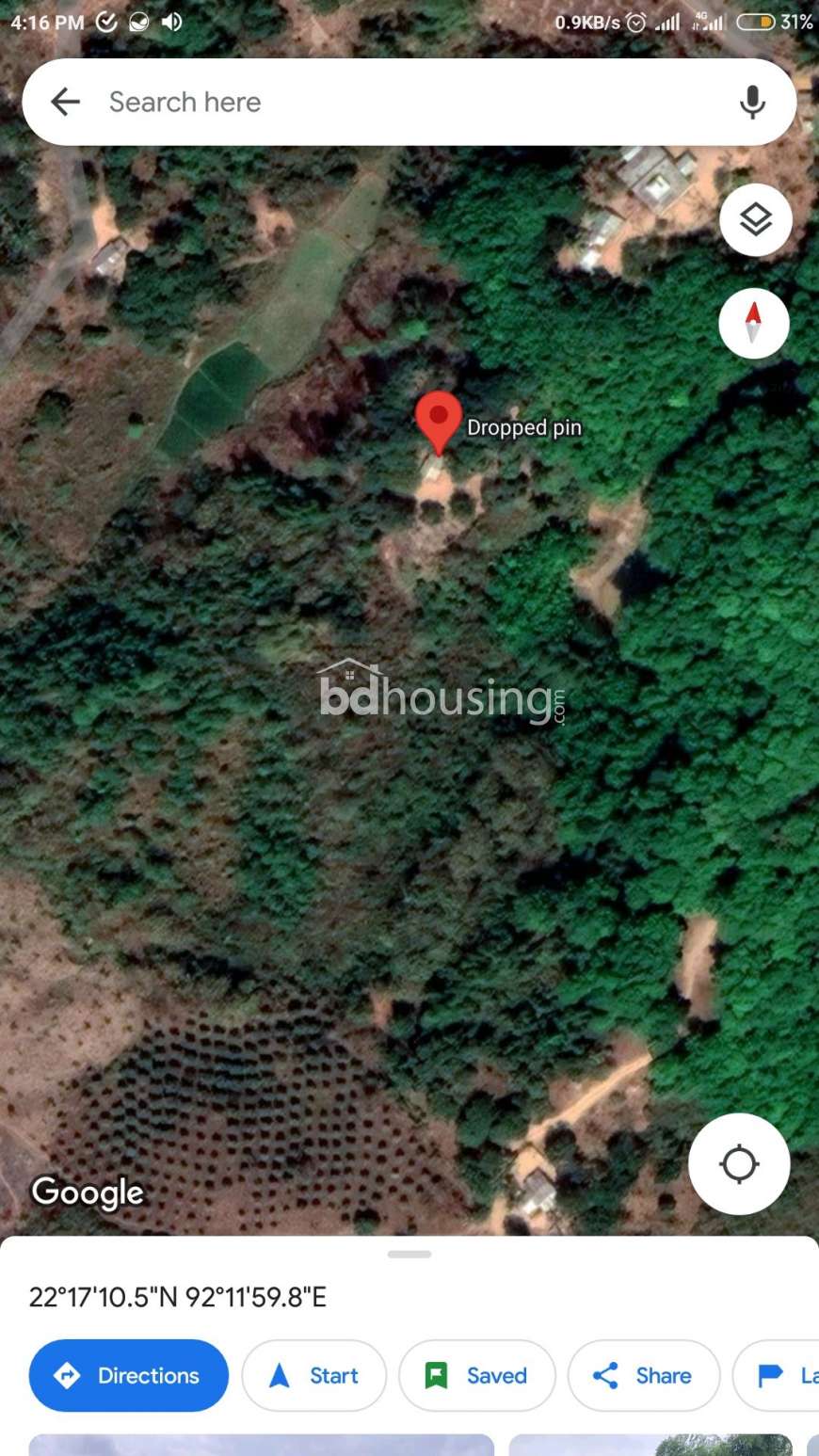Tap the back arrow in search bar
Image resolution: width=819 pixels, height=1456 pixels.
65,102
